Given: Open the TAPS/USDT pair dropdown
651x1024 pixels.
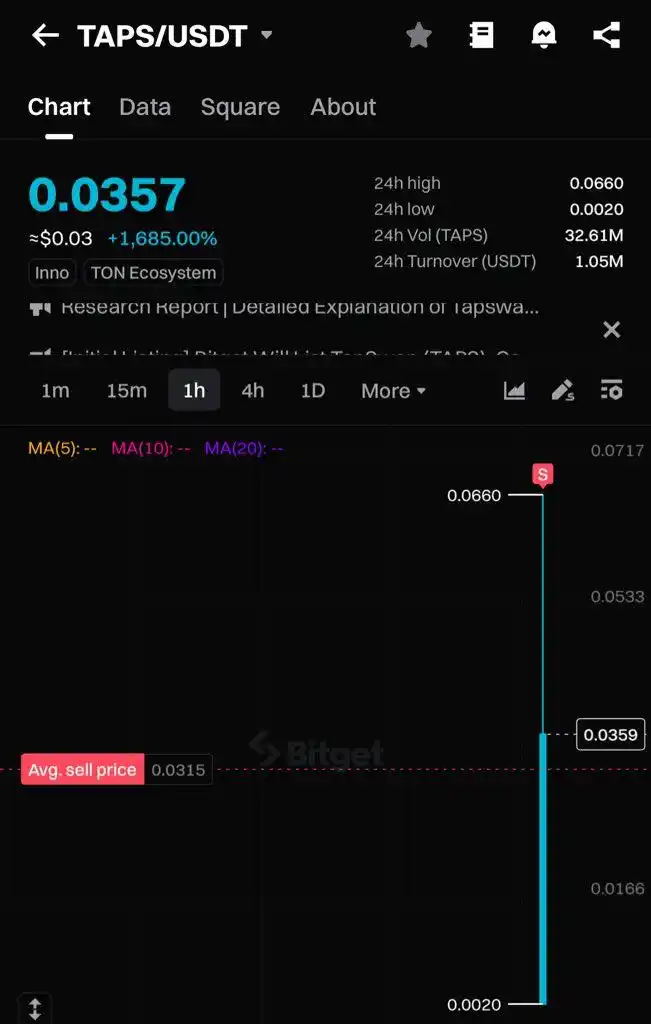Looking at the screenshot, I should click(x=266, y=36).
